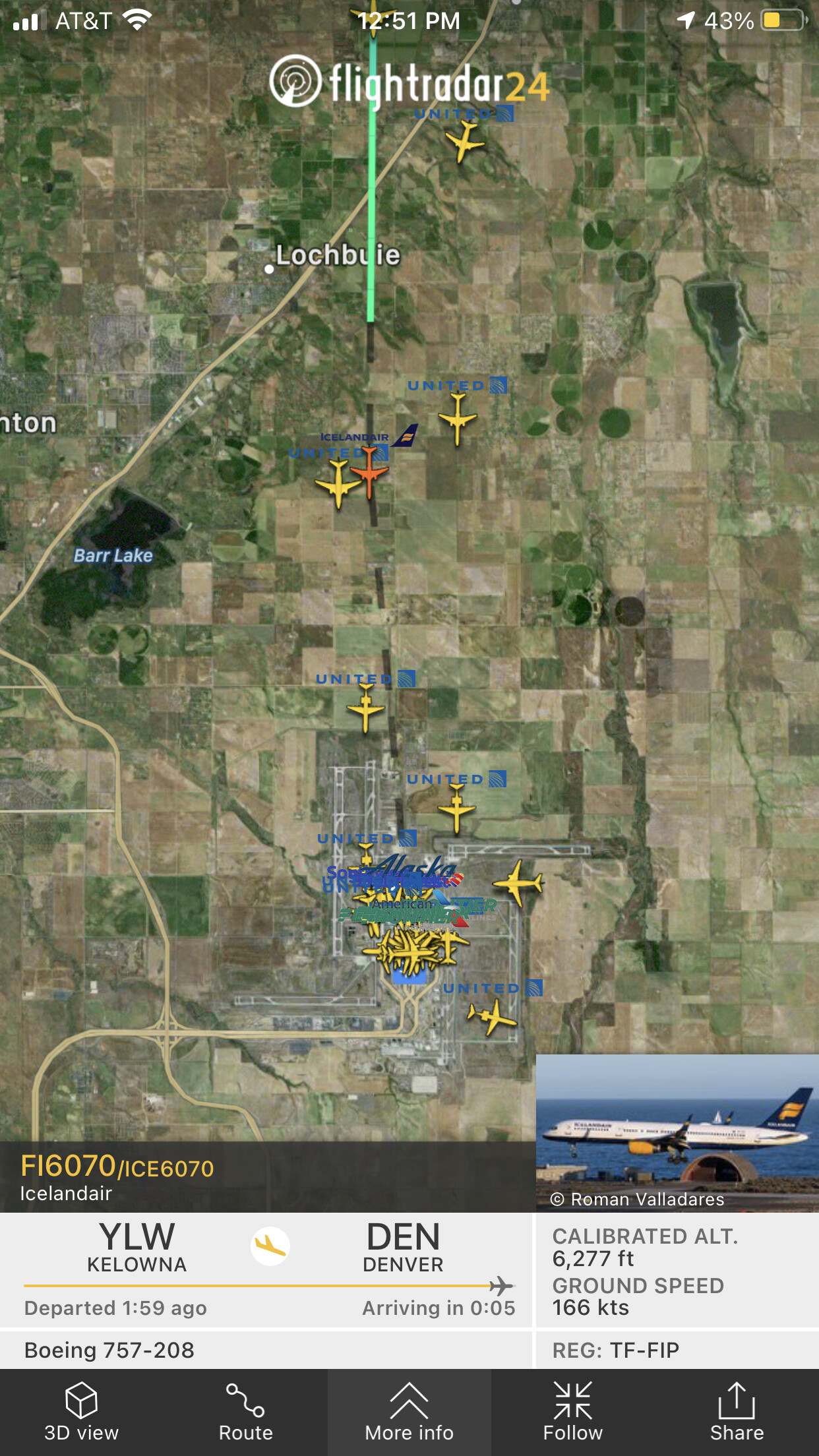The image size is (819, 1456).
Task: Follow flight FI6070 on the map
Action: point(572,1412)
